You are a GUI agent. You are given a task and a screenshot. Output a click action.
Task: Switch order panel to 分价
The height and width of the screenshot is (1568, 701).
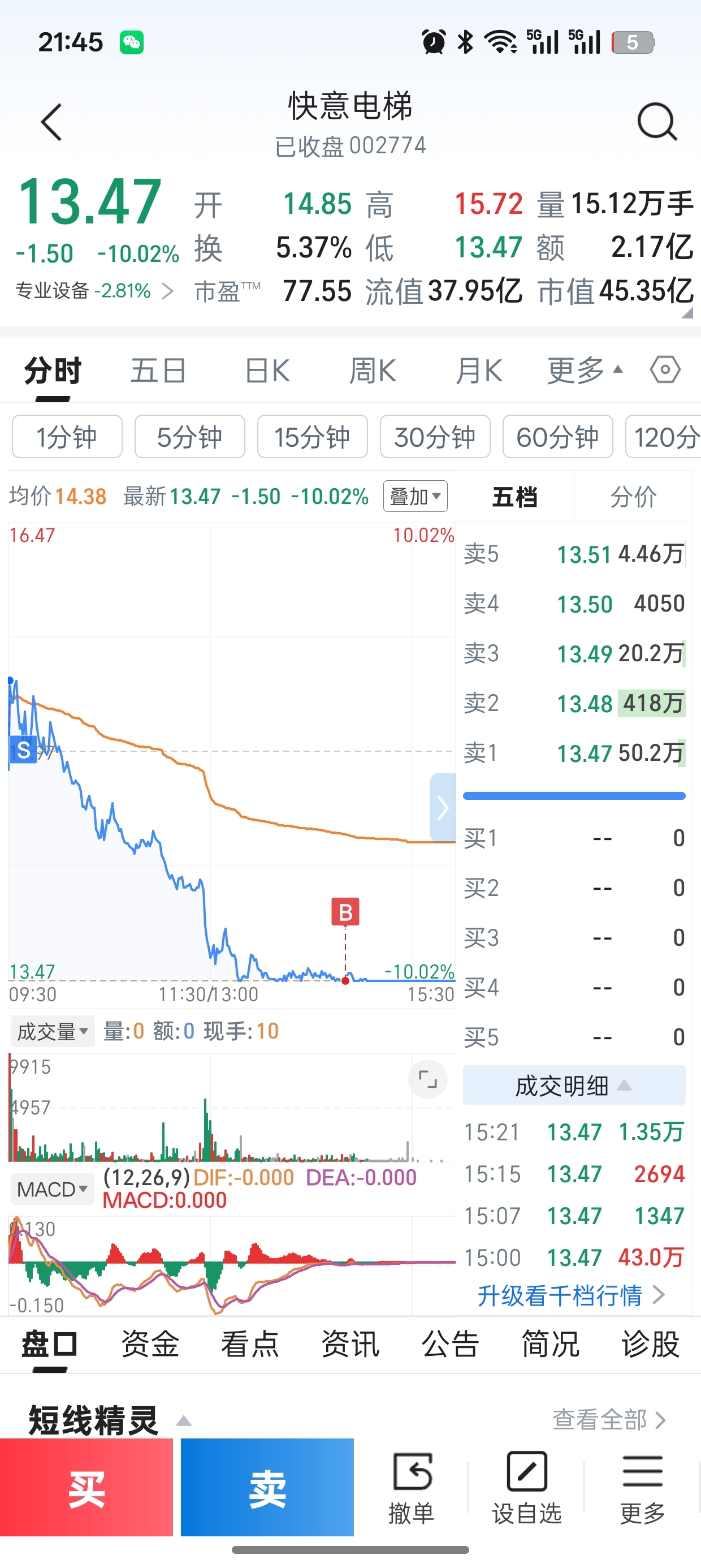[x=633, y=497]
